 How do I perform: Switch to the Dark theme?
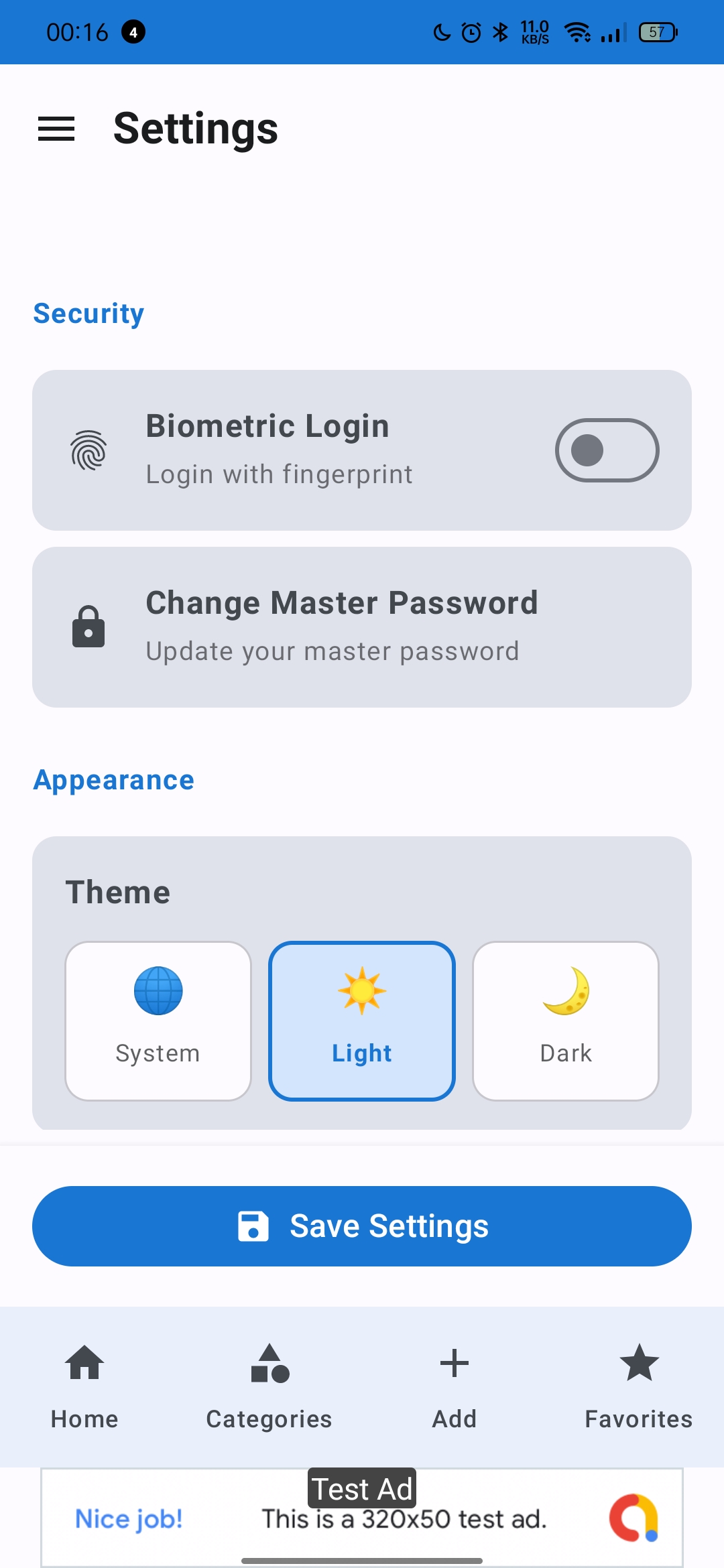[x=566, y=1021]
